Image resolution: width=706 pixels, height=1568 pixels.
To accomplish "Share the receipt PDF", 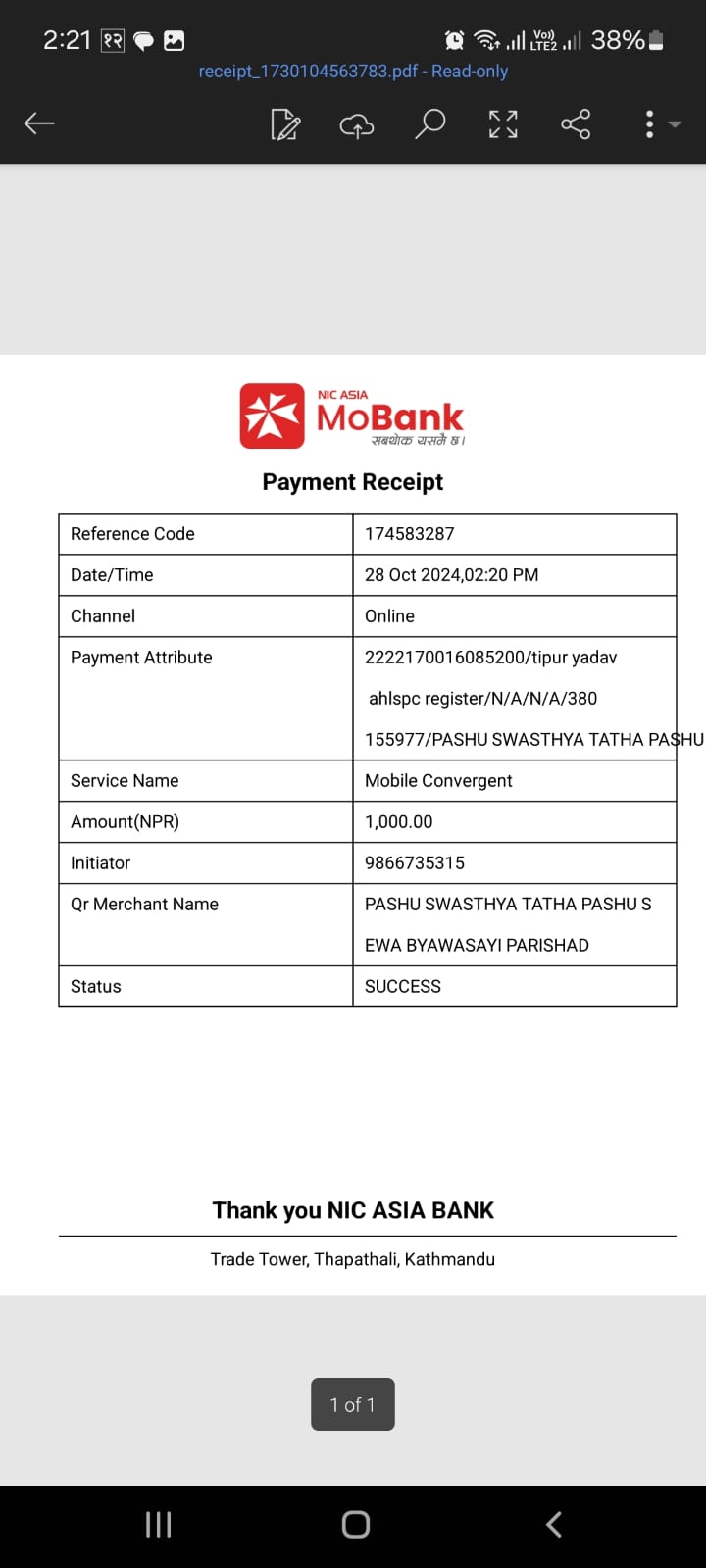I will 576,124.
